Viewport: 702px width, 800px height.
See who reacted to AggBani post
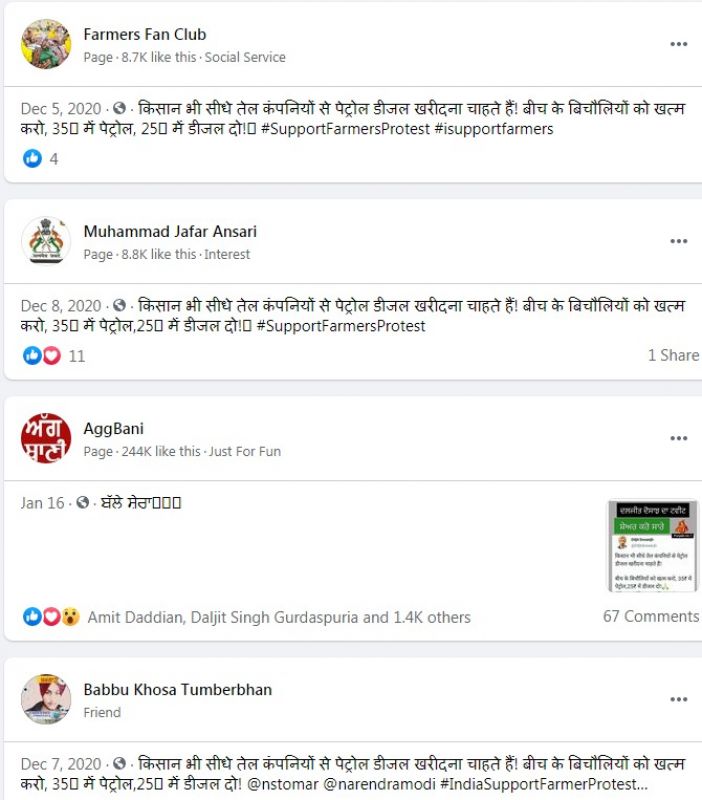tap(278, 617)
